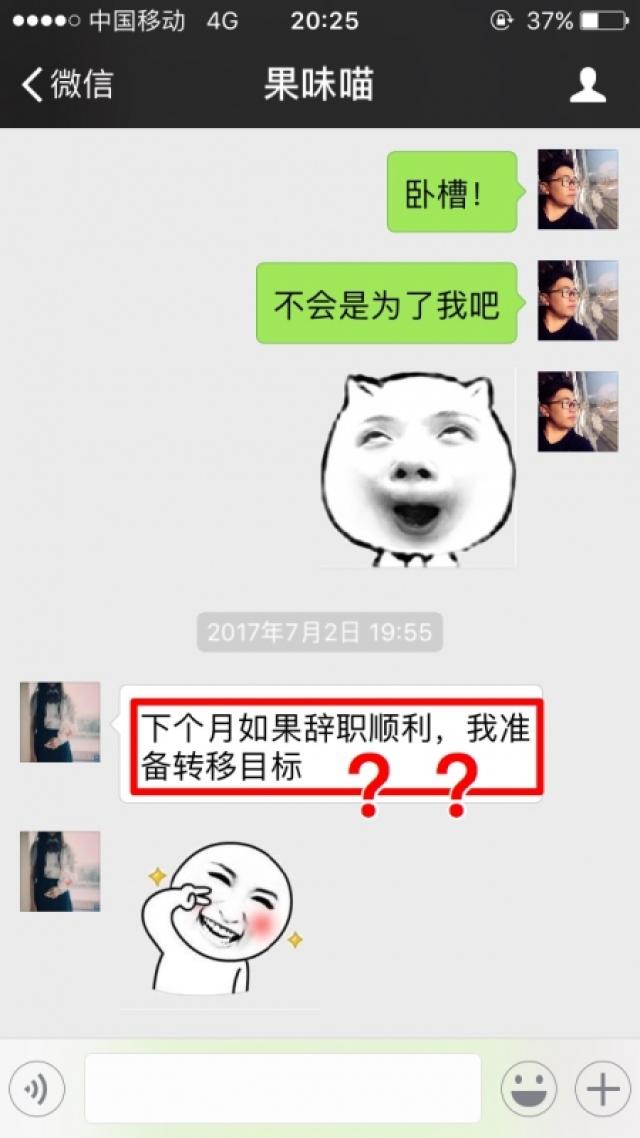Viewport: 640px width, 1138px height.
Task: View the pig face sticker sent
Action: tap(418, 468)
